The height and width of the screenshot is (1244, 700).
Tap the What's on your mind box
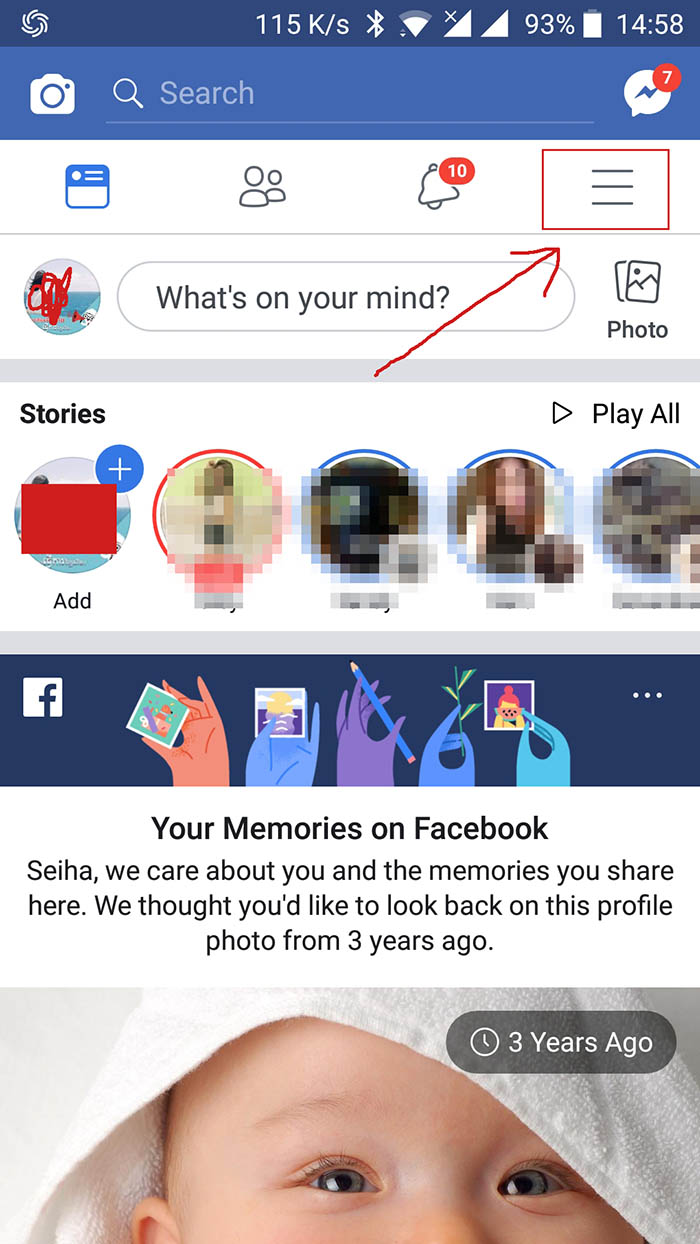pyautogui.click(x=345, y=297)
